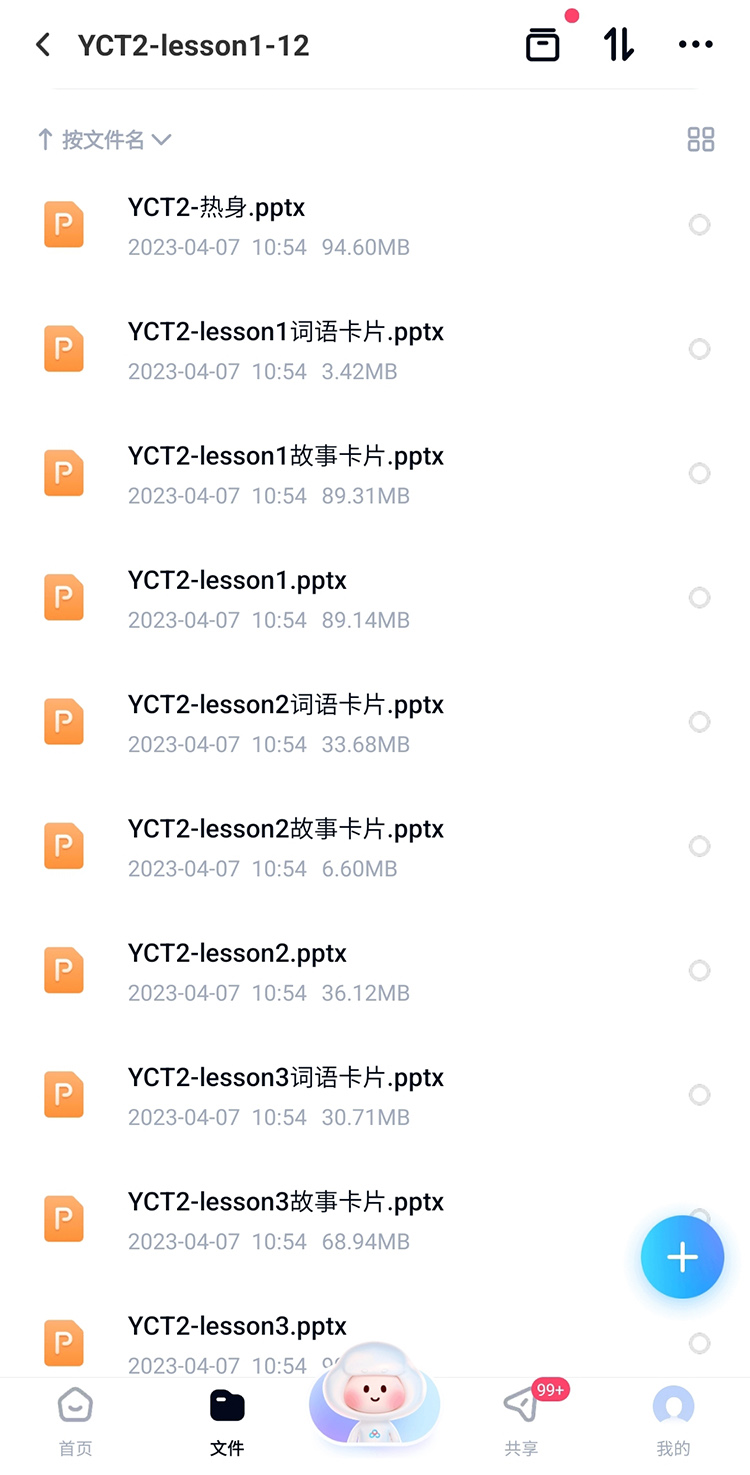The height and width of the screenshot is (1475, 750).
Task: Open the transfer list arrows icon
Action: pyautogui.click(x=619, y=45)
